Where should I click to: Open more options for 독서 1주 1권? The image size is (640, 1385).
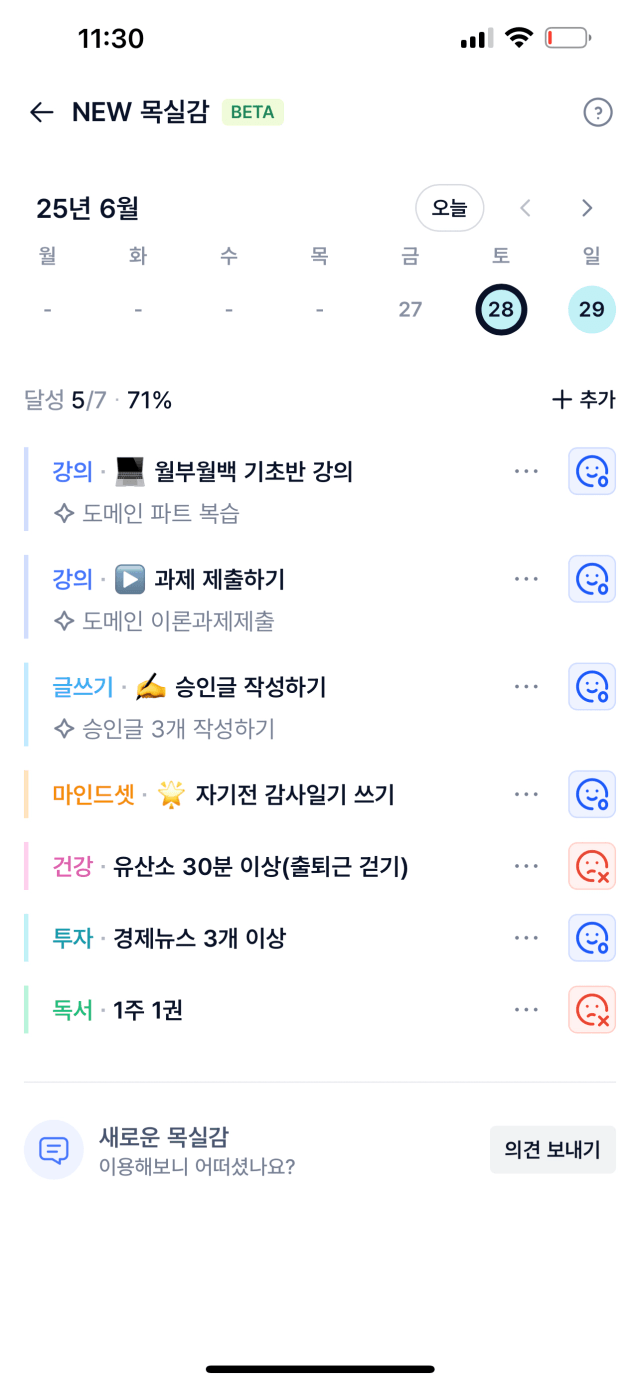click(526, 1010)
